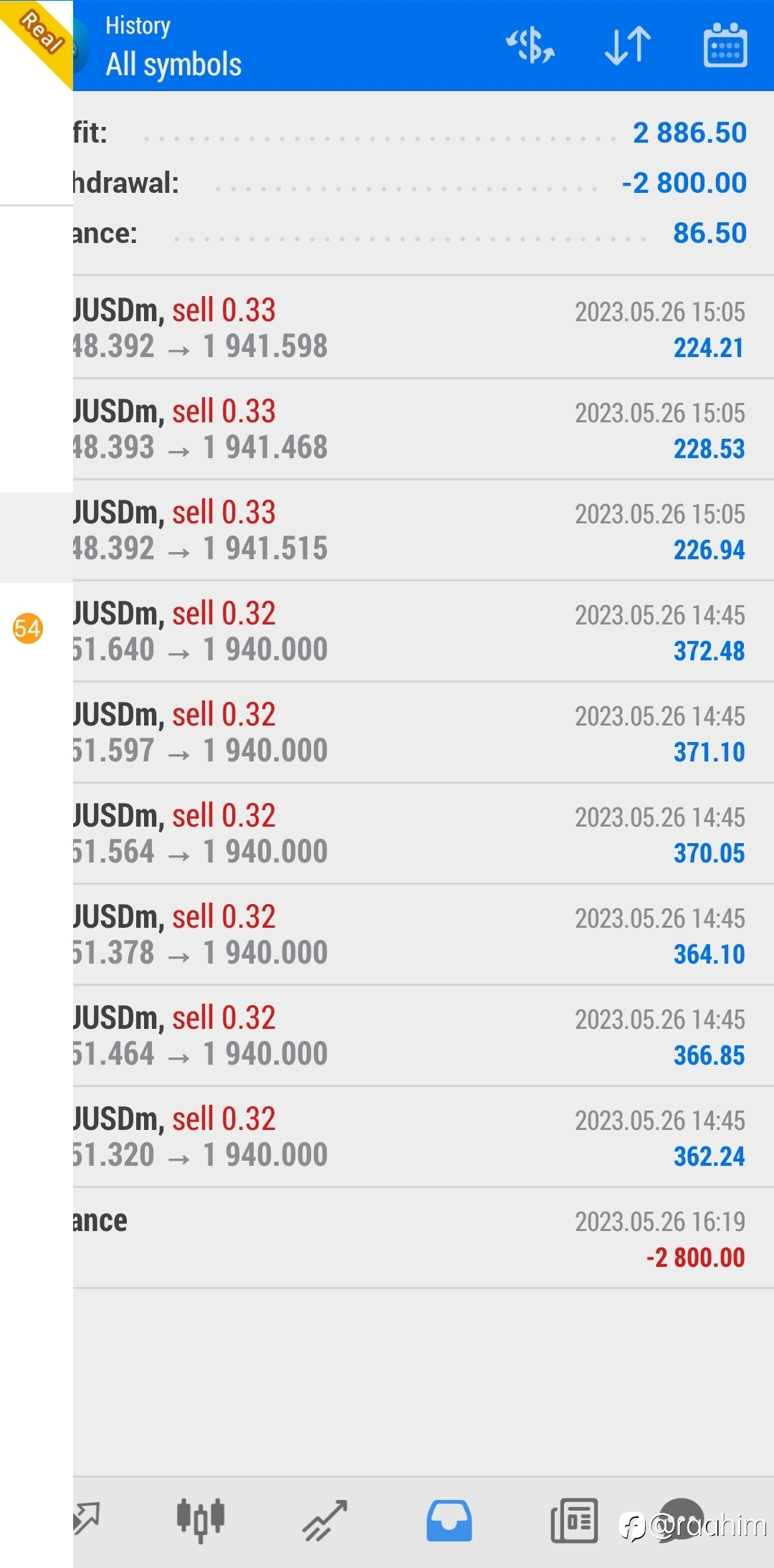
Task: Select the history inbox tab
Action: point(449,1520)
